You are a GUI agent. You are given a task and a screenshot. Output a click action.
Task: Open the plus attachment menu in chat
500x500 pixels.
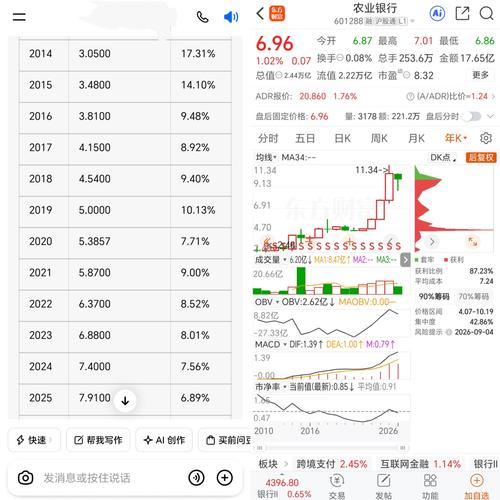(x=225, y=478)
